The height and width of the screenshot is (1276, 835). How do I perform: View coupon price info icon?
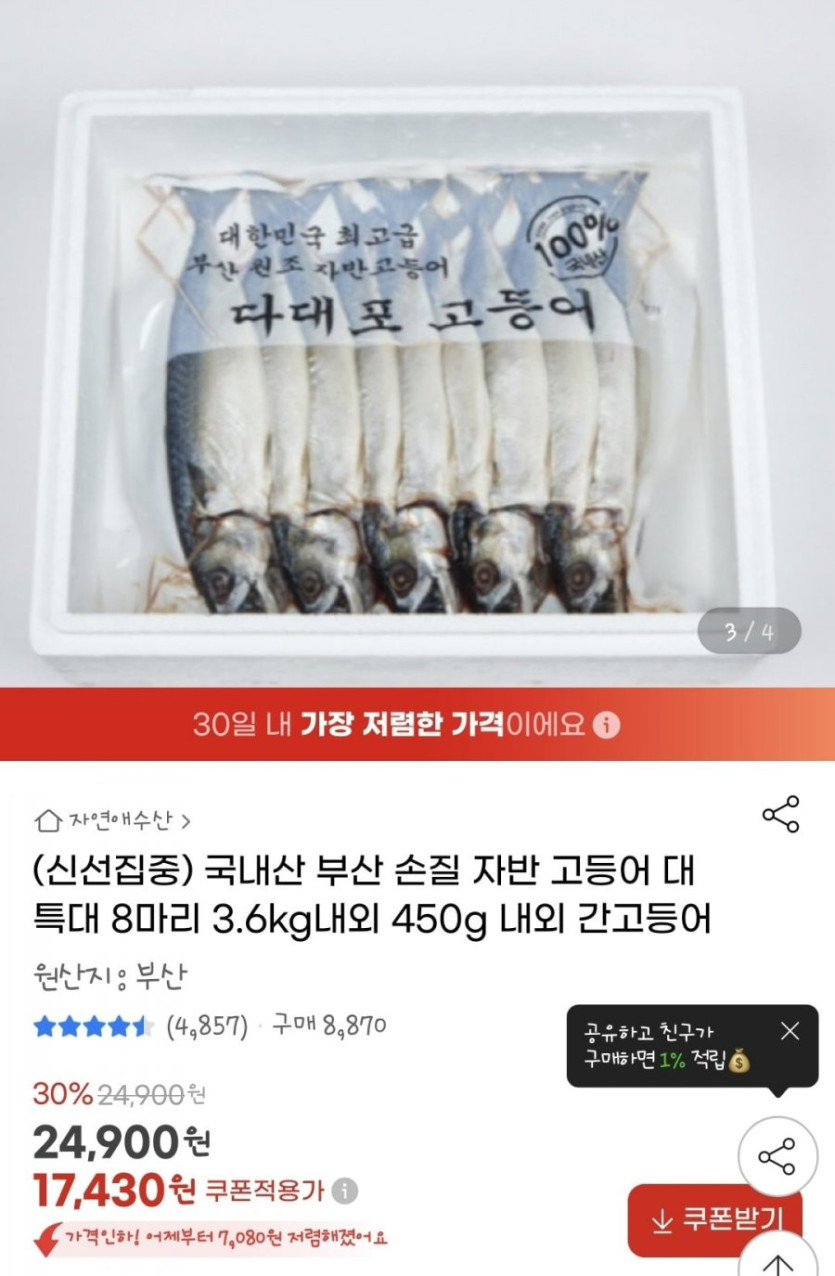tap(345, 1191)
